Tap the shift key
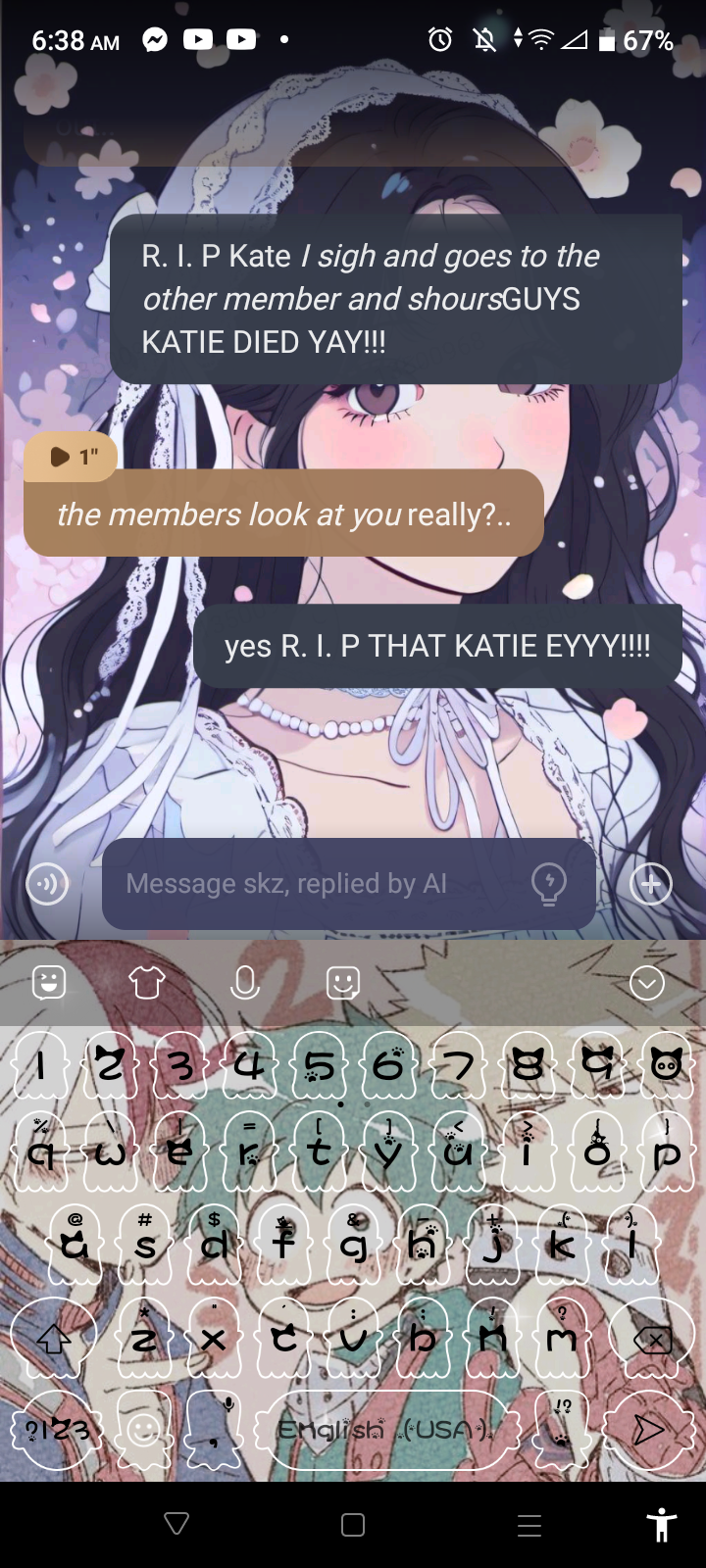 (53, 1339)
